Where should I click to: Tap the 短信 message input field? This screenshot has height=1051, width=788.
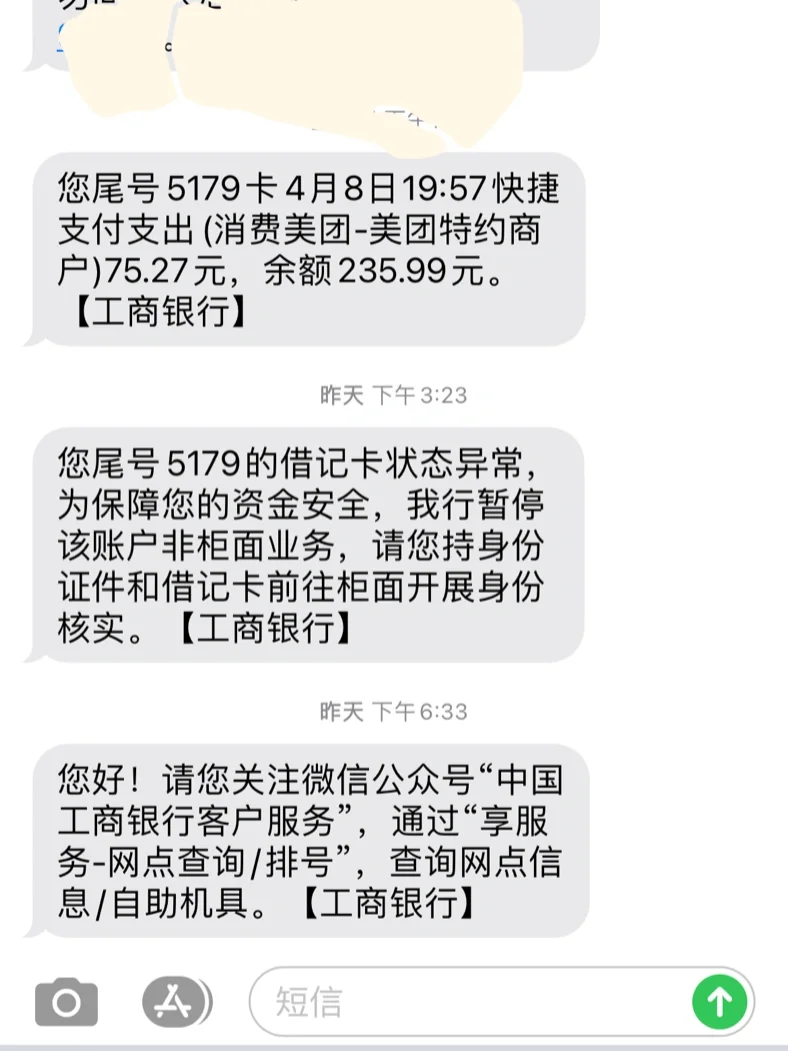coord(470,1001)
